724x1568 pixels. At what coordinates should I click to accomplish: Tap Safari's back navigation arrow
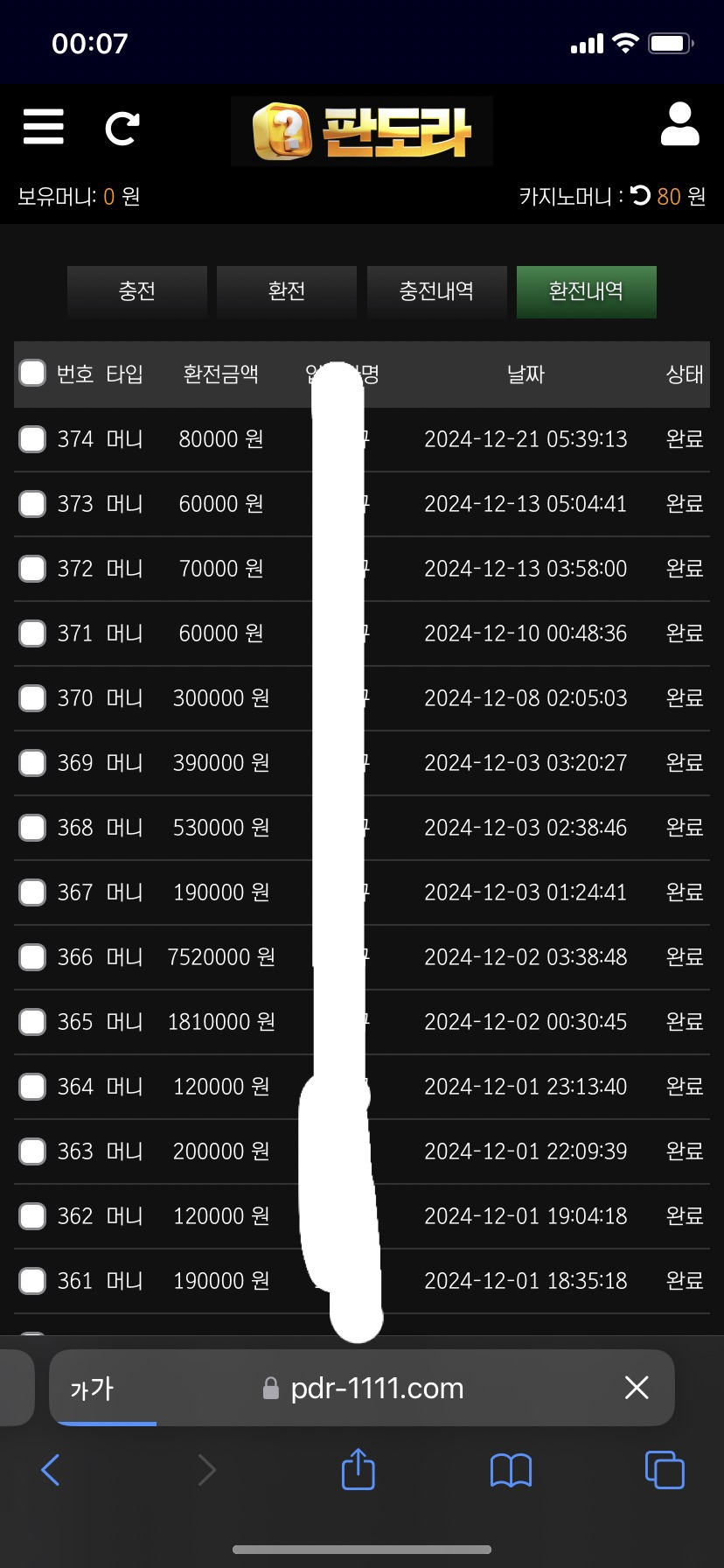tap(50, 1470)
